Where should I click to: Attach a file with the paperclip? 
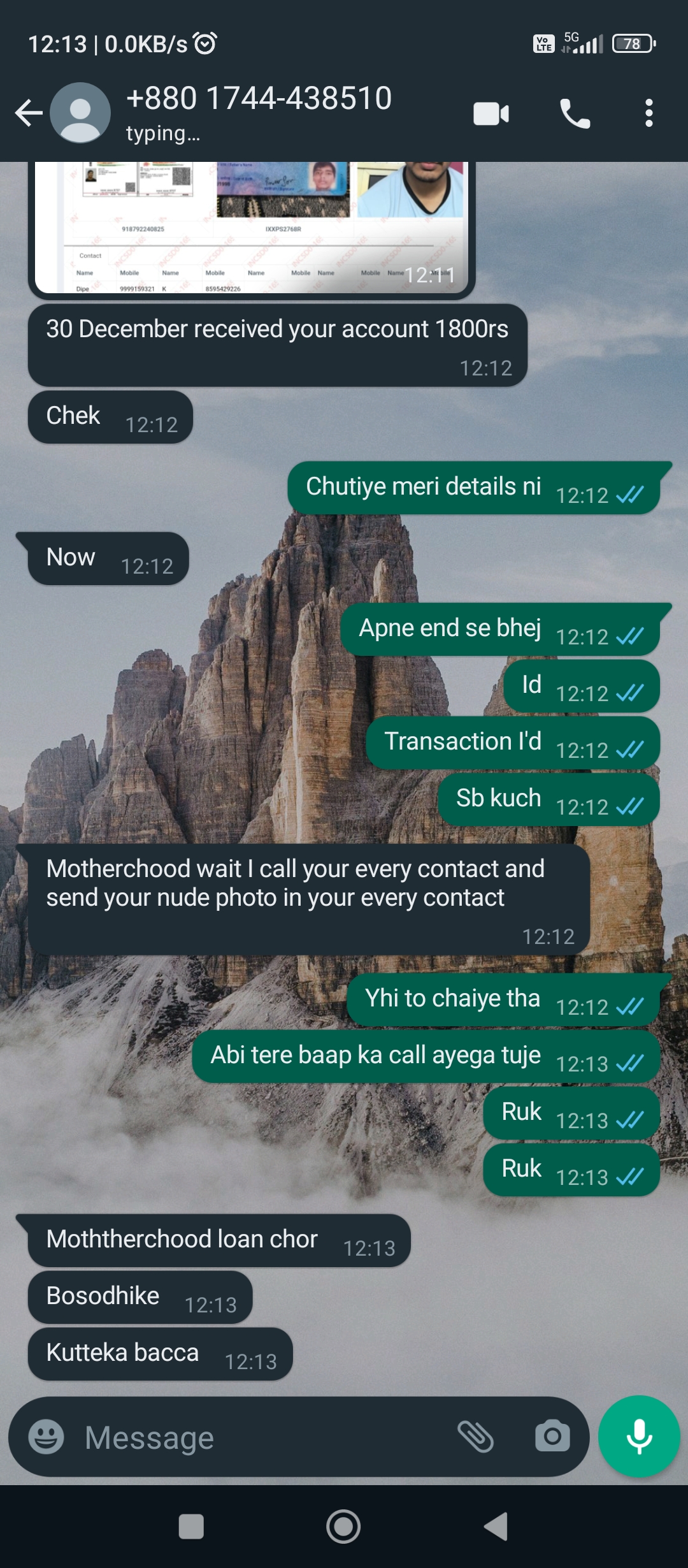click(475, 1437)
